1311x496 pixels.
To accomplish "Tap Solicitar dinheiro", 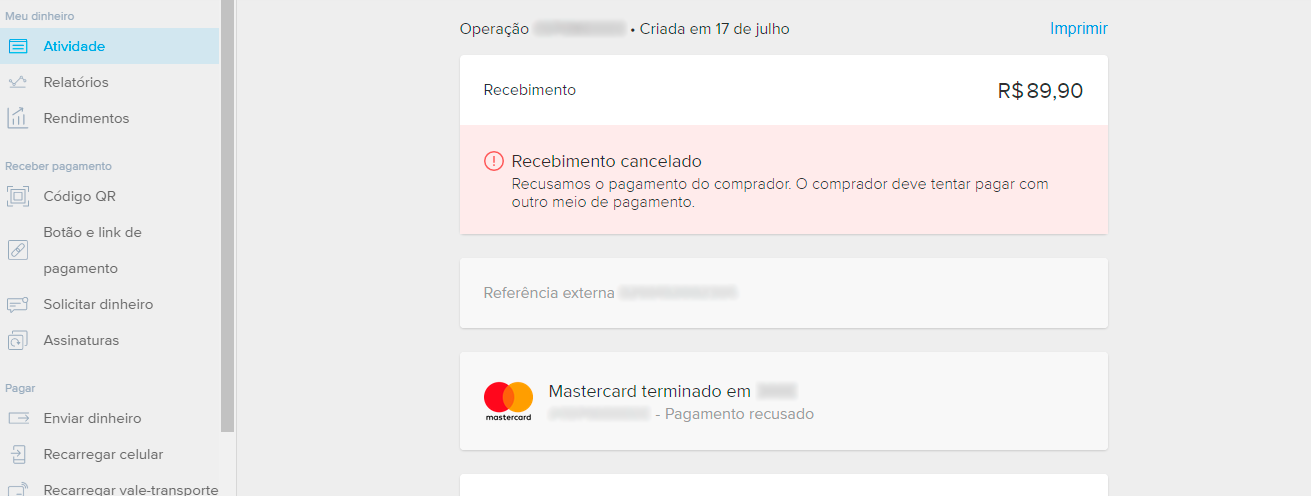I will pyautogui.click(x=98, y=304).
